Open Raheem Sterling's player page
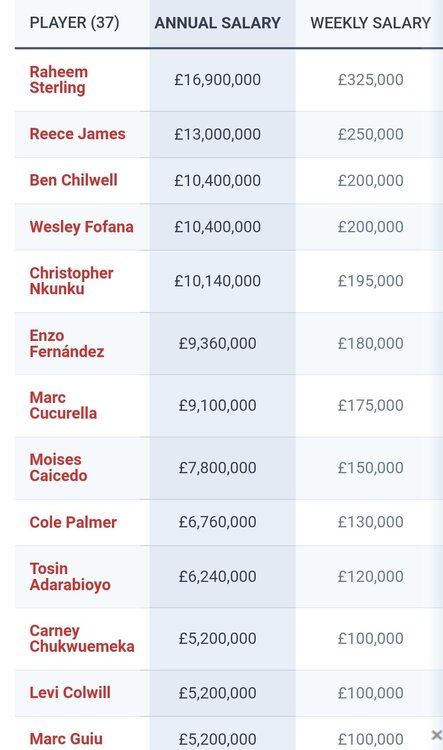This screenshot has height=750, width=443. click(58, 80)
